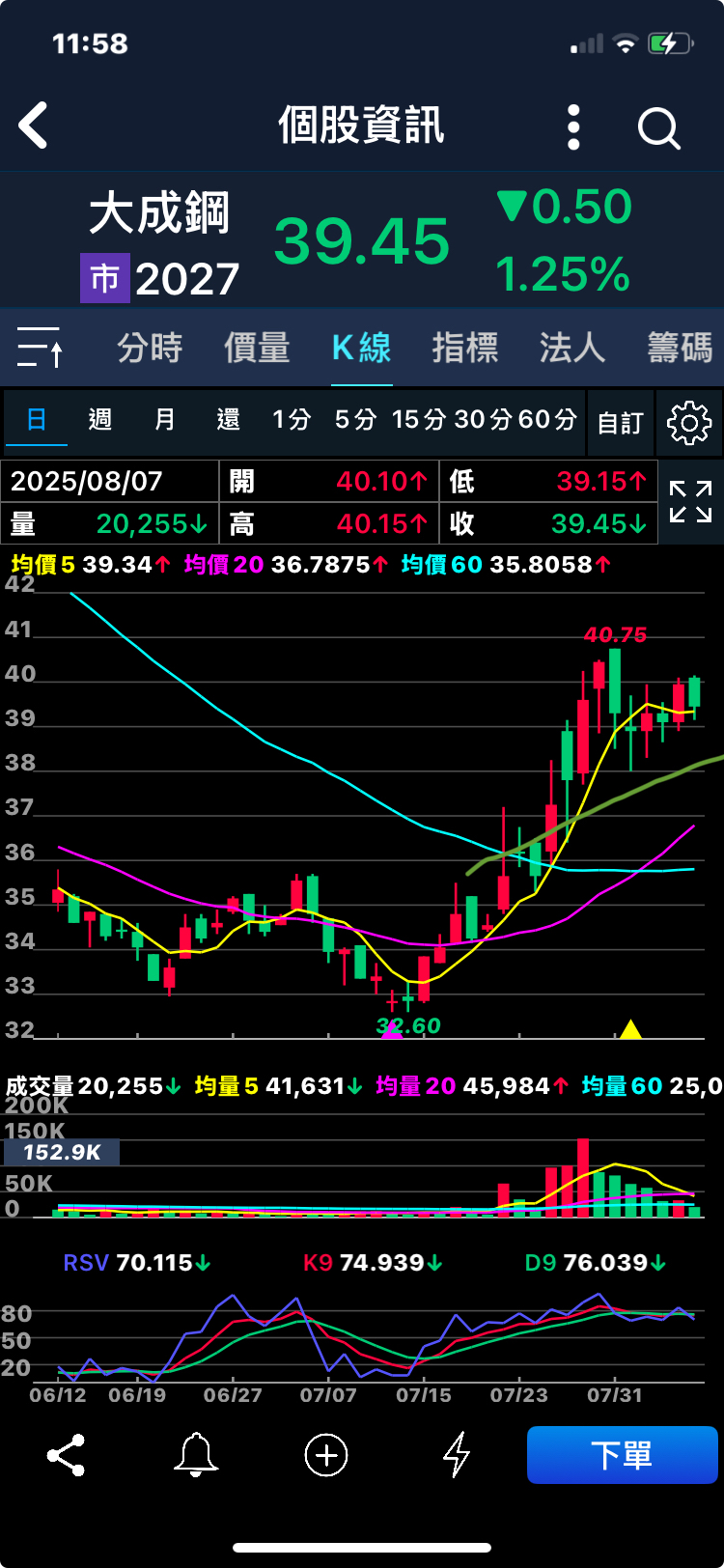Screen dimensions: 724x1568
Task: Tap the 下單 order button
Action: (x=623, y=1455)
